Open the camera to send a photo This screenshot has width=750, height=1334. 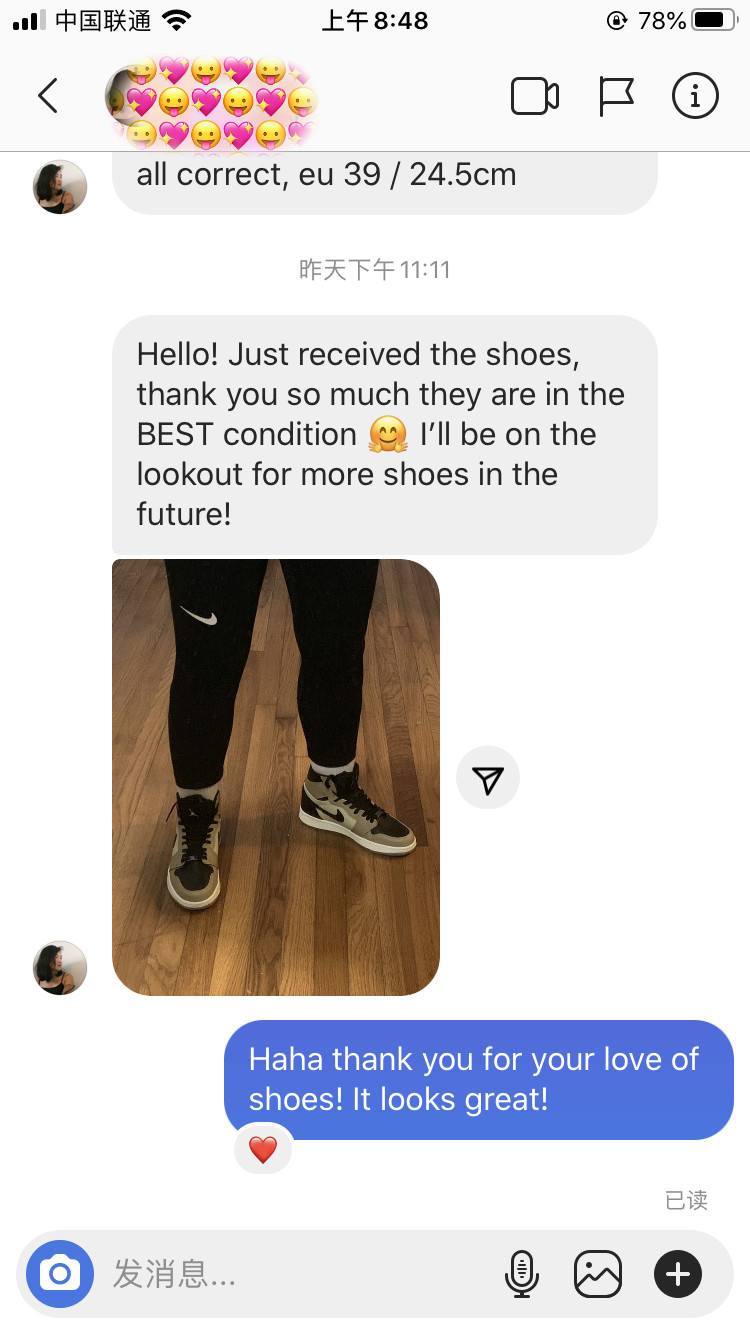coord(60,1273)
